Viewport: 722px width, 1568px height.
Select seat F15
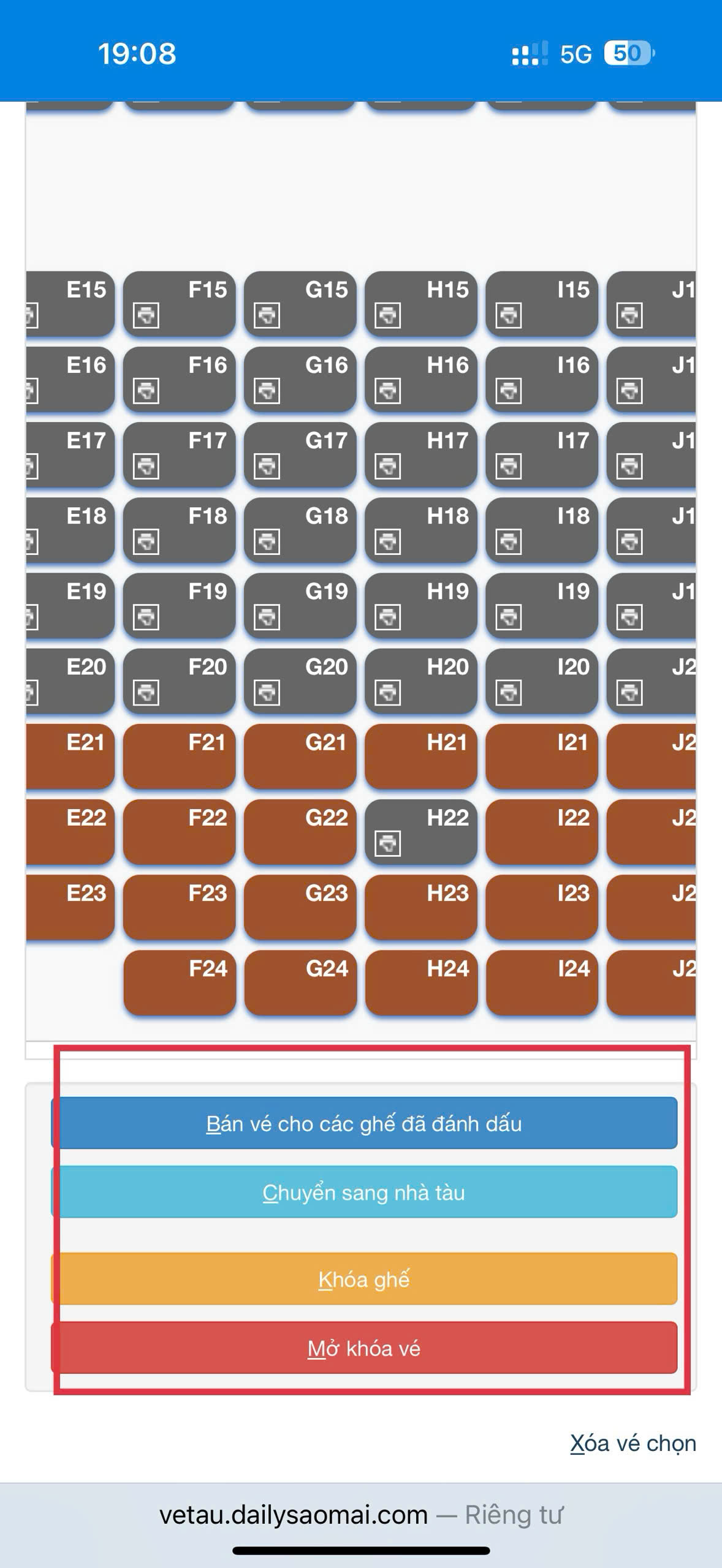(x=179, y=304)
